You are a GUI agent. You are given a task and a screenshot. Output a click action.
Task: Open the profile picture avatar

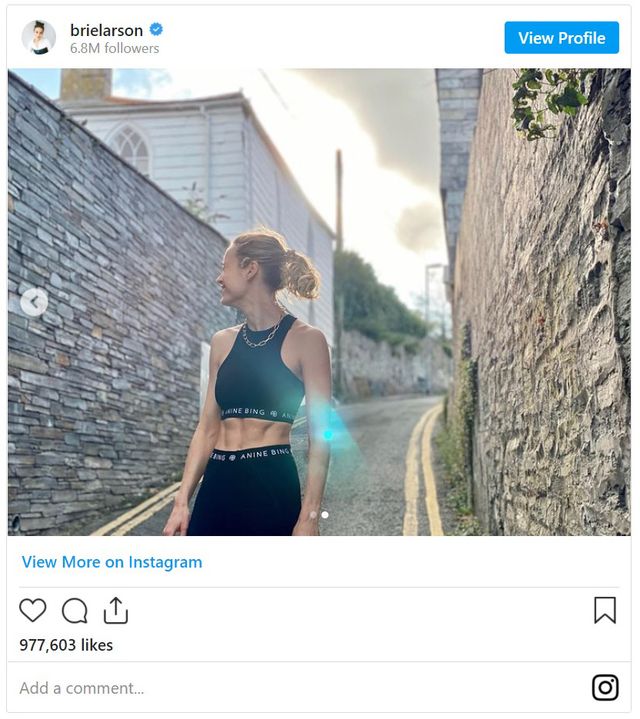pos(39,38)
